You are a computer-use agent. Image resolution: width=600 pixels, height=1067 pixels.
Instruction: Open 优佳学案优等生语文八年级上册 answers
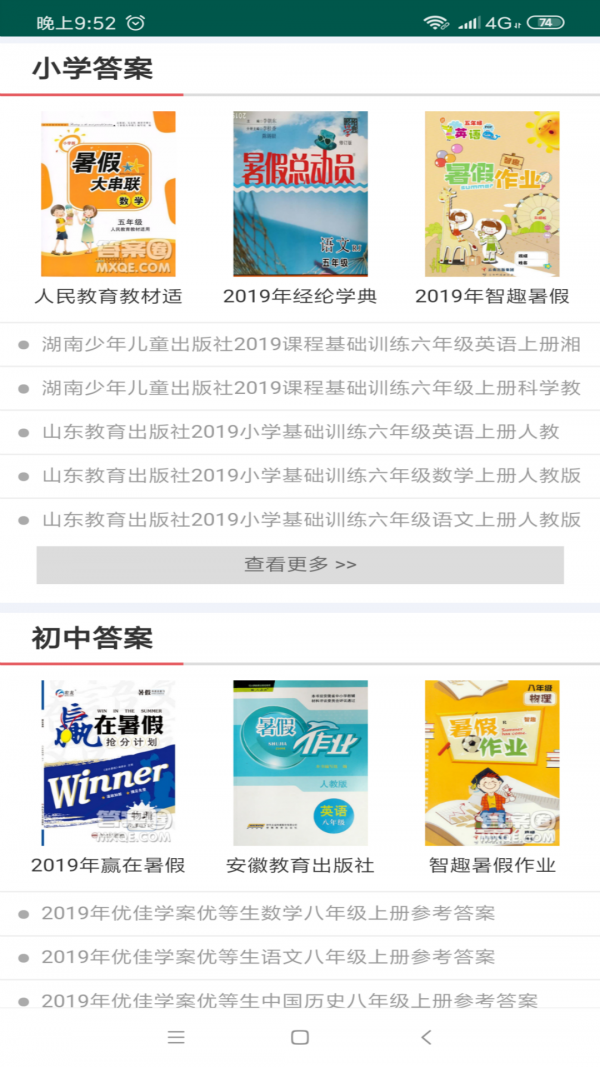tap(268, 957)
